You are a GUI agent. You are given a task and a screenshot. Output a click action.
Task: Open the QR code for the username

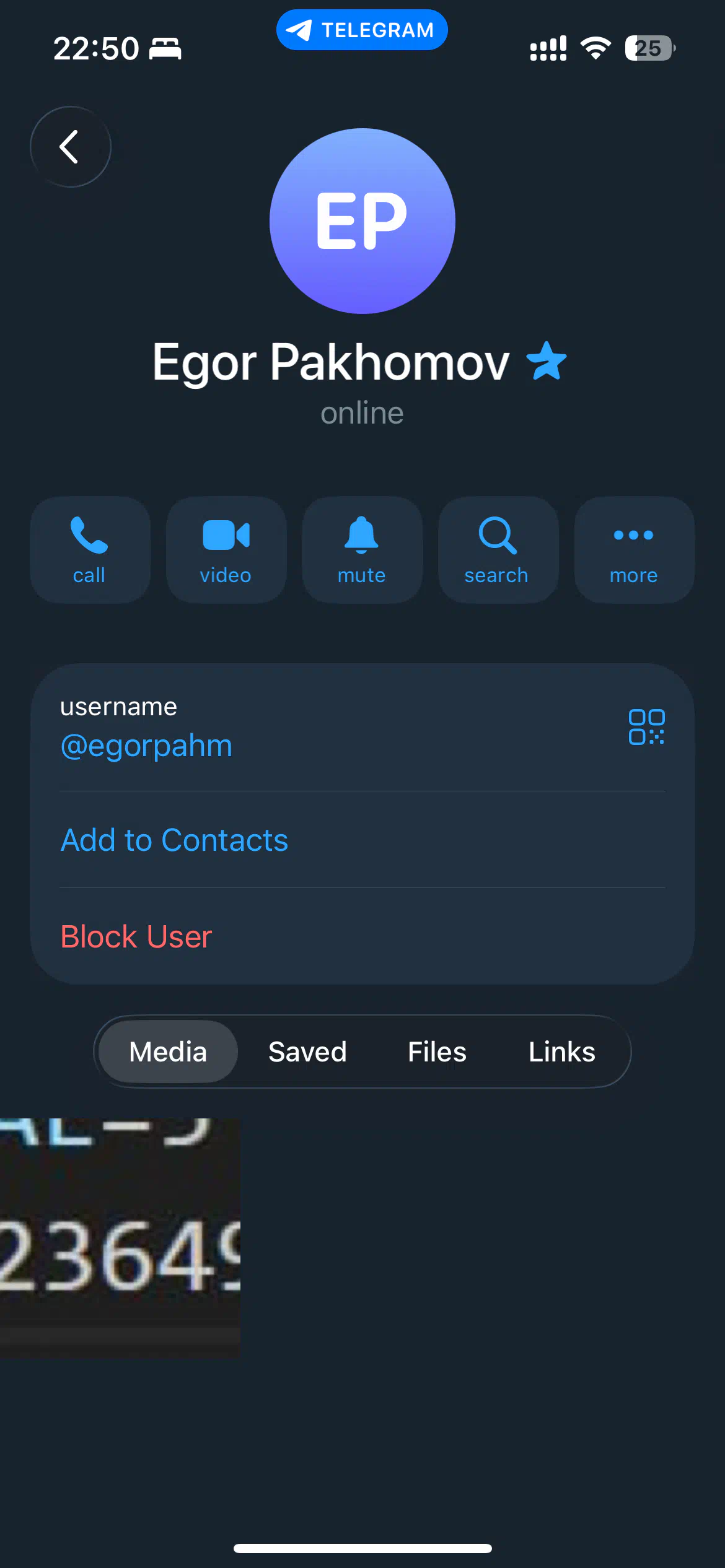click(646, 726)
